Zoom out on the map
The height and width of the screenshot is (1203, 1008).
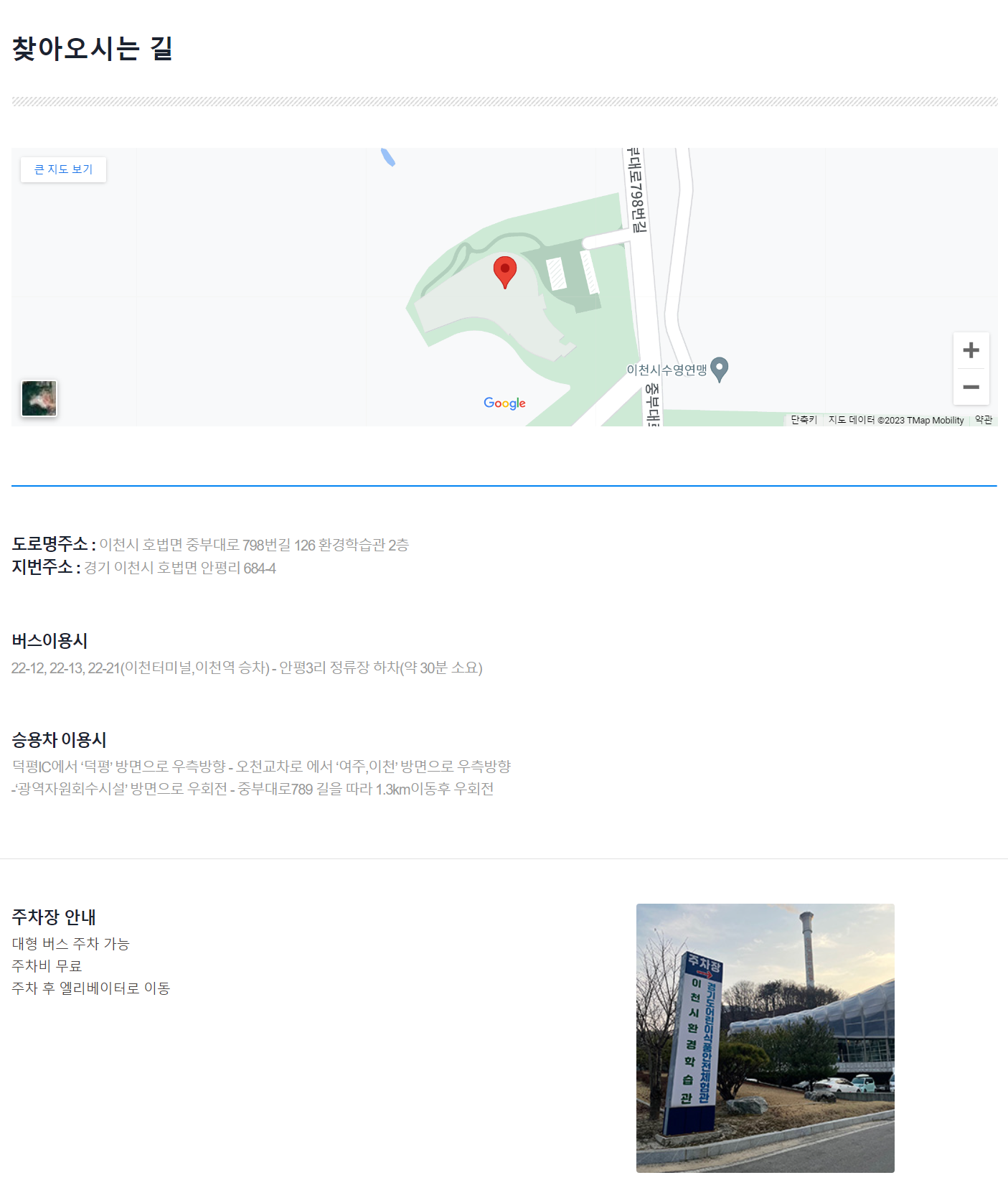pyautogui.click(x=971, y=387)
